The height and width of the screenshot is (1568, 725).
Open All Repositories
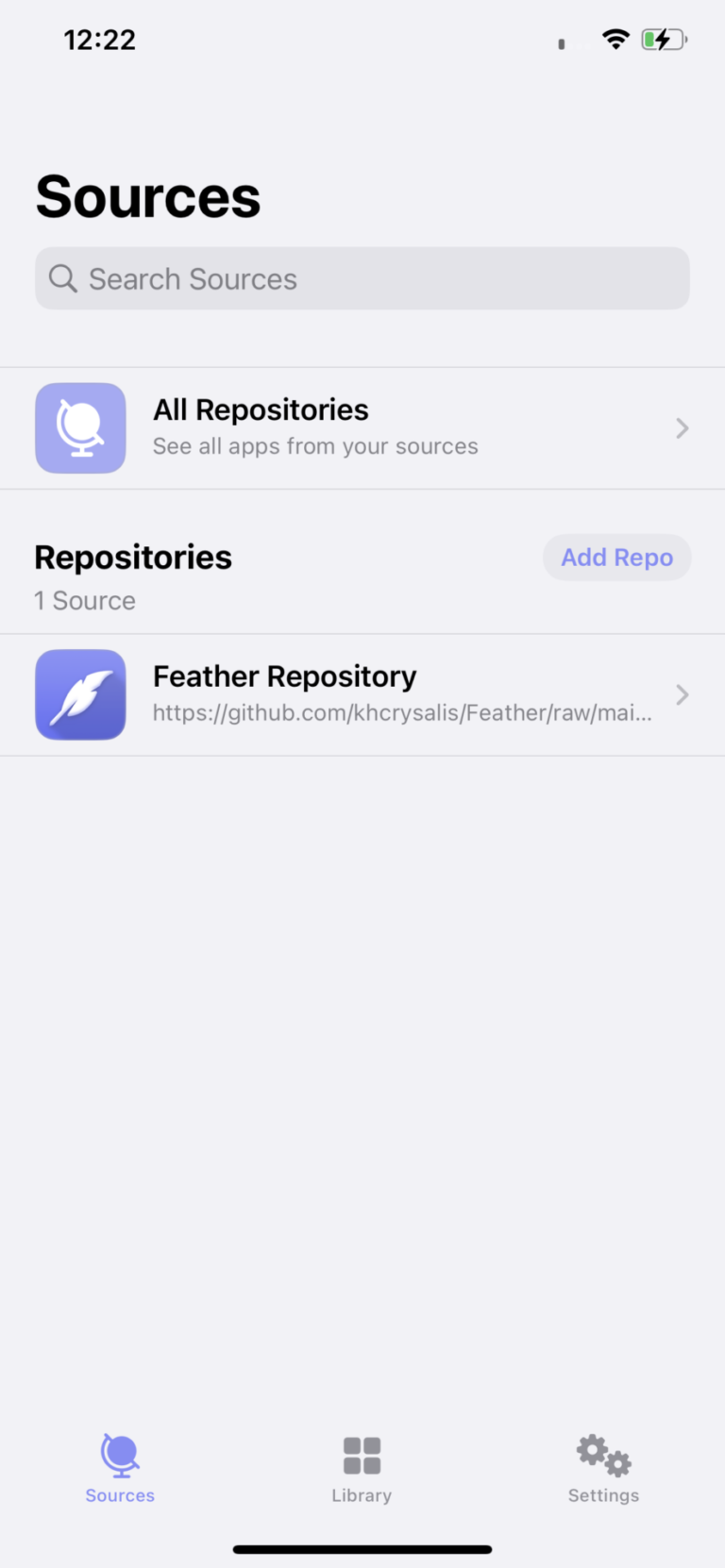pos(362,428)
